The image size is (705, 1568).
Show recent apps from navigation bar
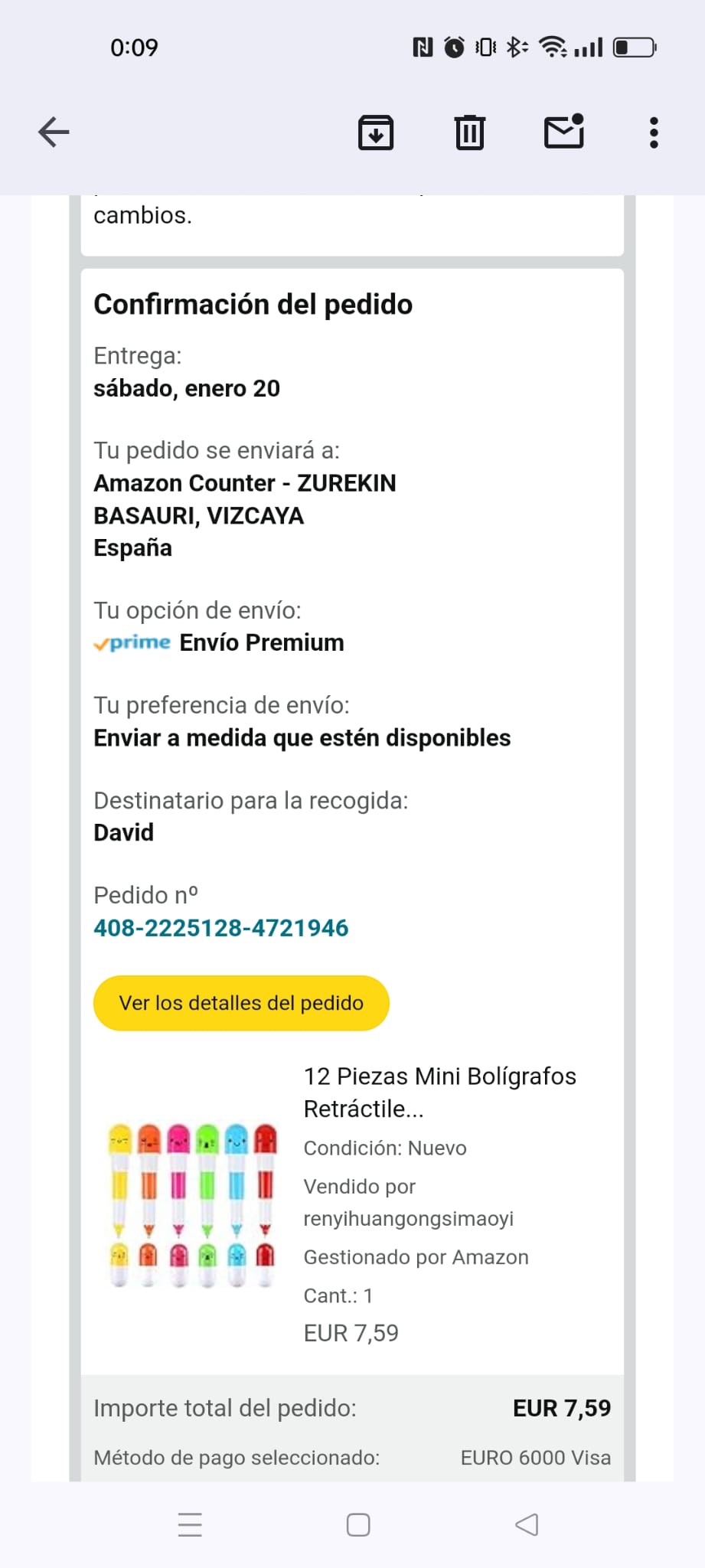click(190, 1525)
